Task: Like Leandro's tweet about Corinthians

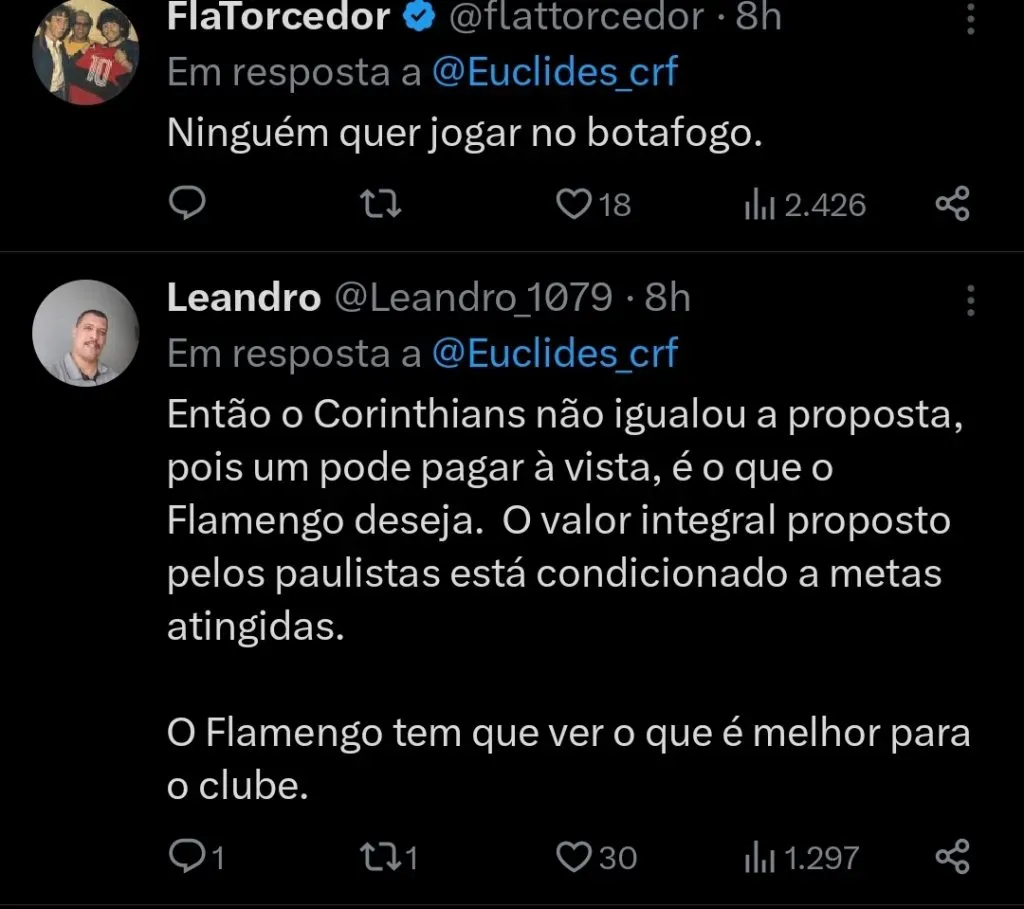Action: tap(574, 856)
